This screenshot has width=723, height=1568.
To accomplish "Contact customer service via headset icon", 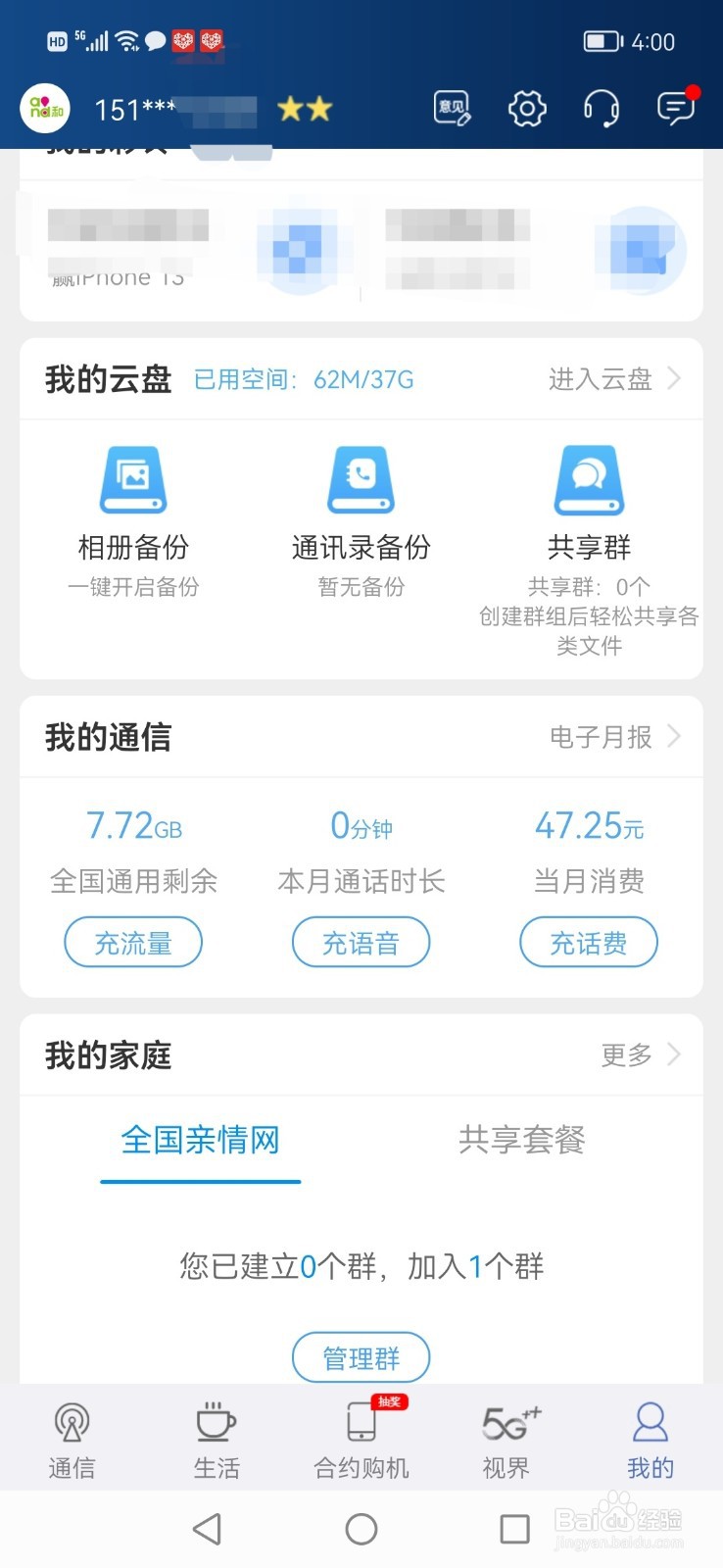I will [602, 108].
